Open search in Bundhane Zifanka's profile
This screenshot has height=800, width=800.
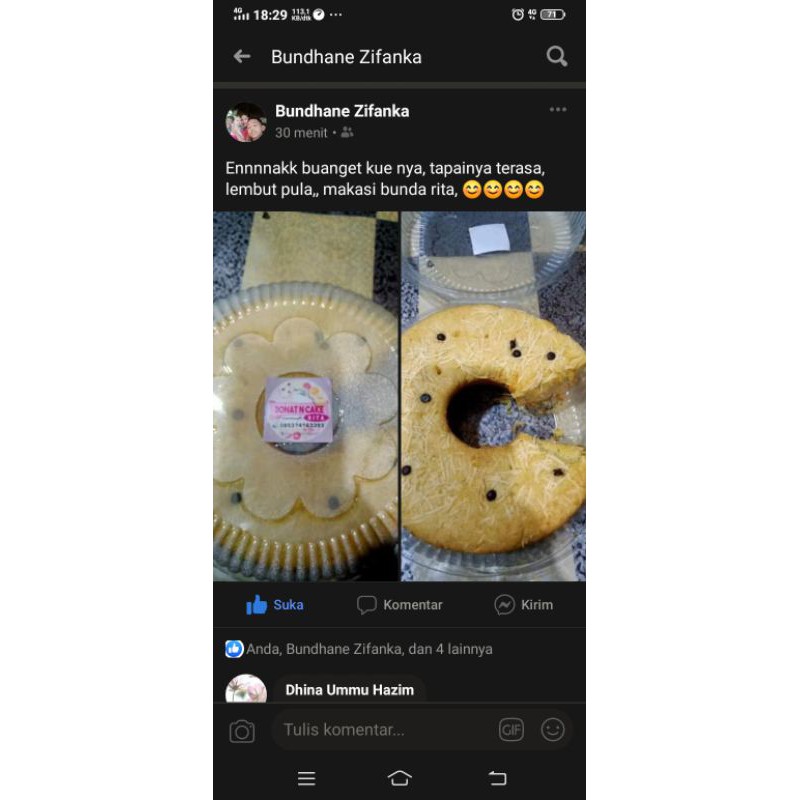pyautogui.click(x=557, y=57)
